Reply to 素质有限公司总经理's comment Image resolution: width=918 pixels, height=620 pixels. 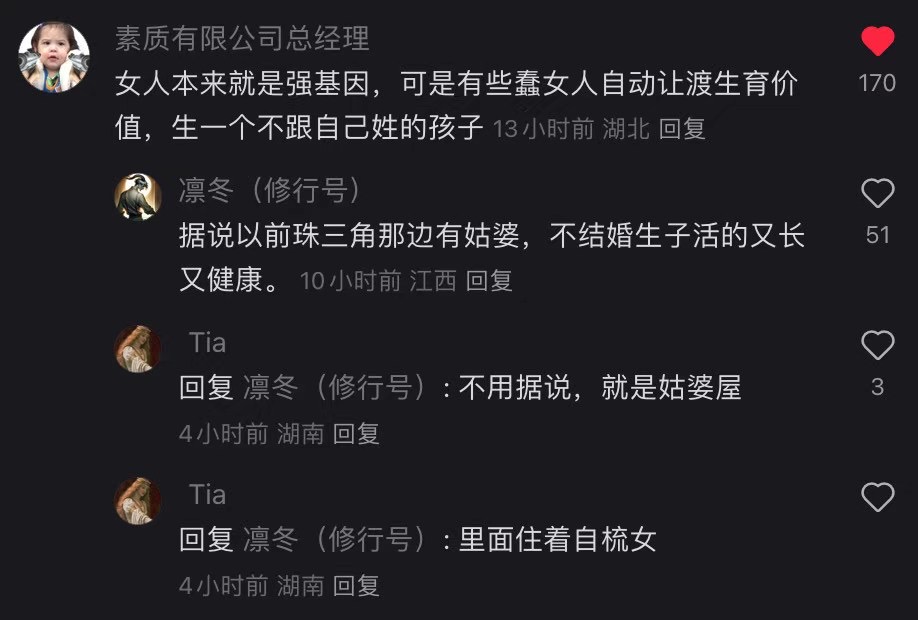[683, 129]
